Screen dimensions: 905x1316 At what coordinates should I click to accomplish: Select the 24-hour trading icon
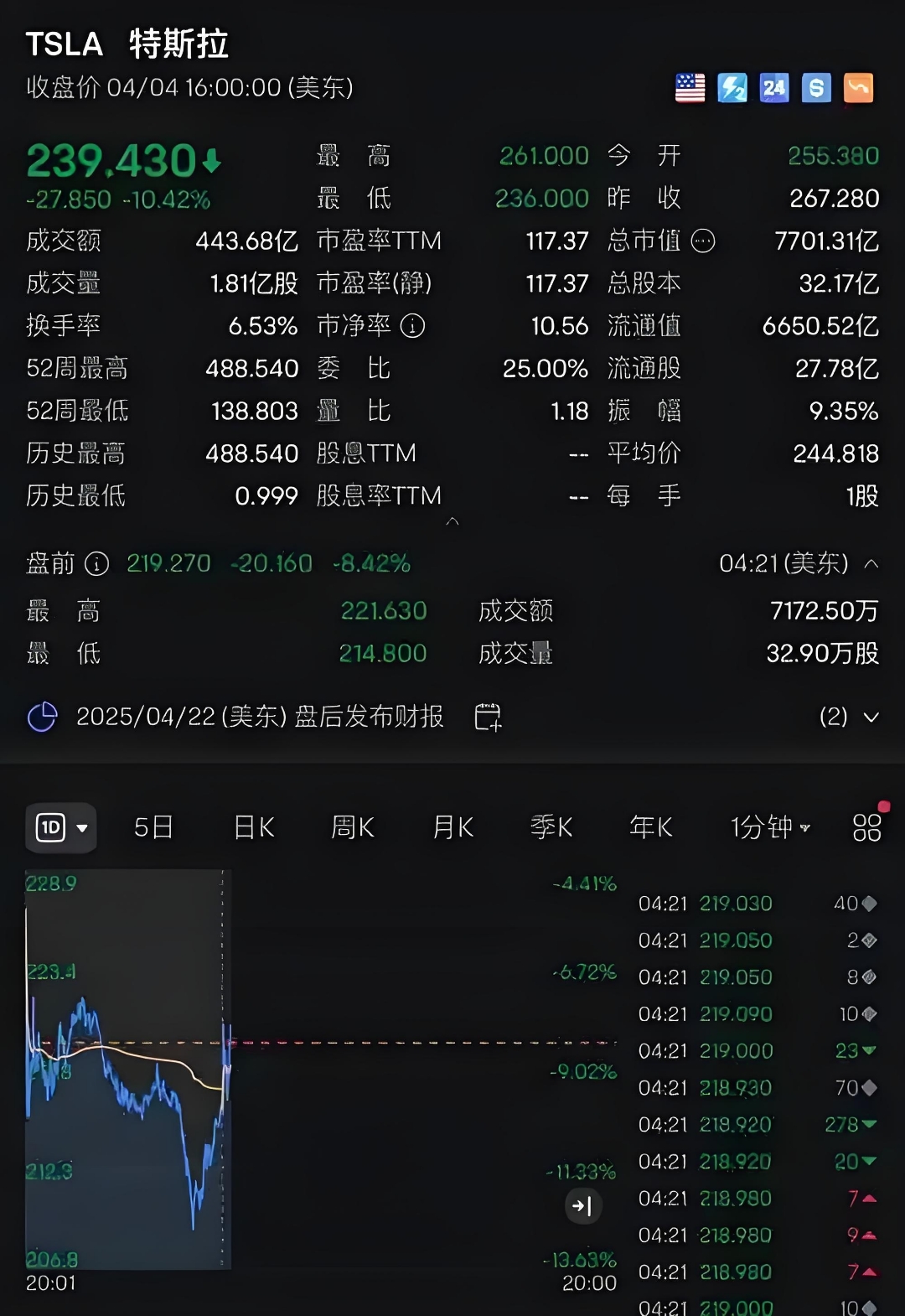774,87
